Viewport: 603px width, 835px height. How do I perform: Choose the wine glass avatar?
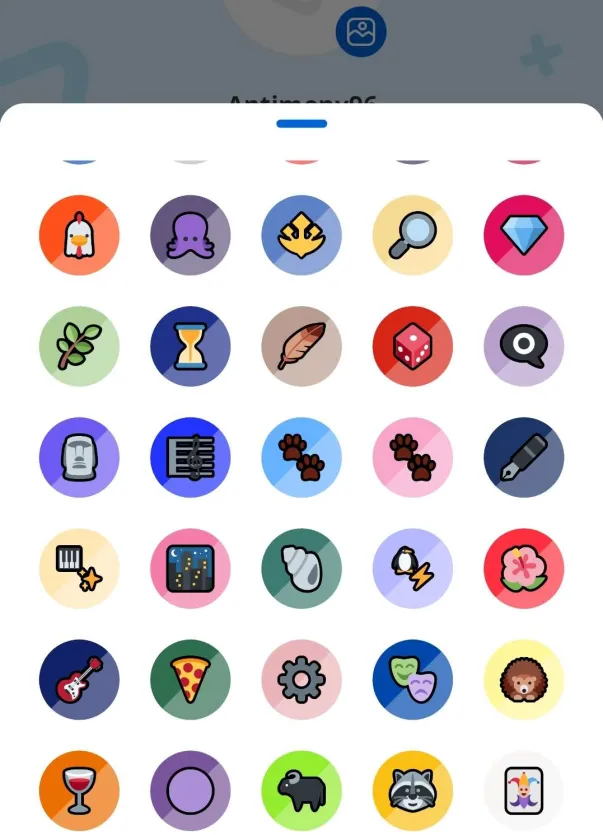[80, 790]
